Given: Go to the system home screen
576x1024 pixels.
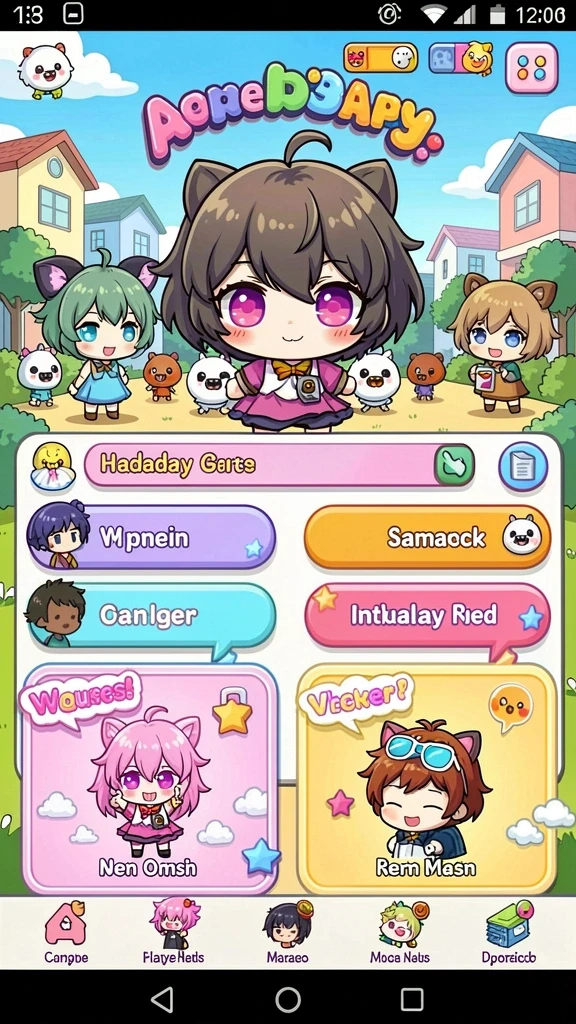Looking at the screenshot, I should [288, 999].
